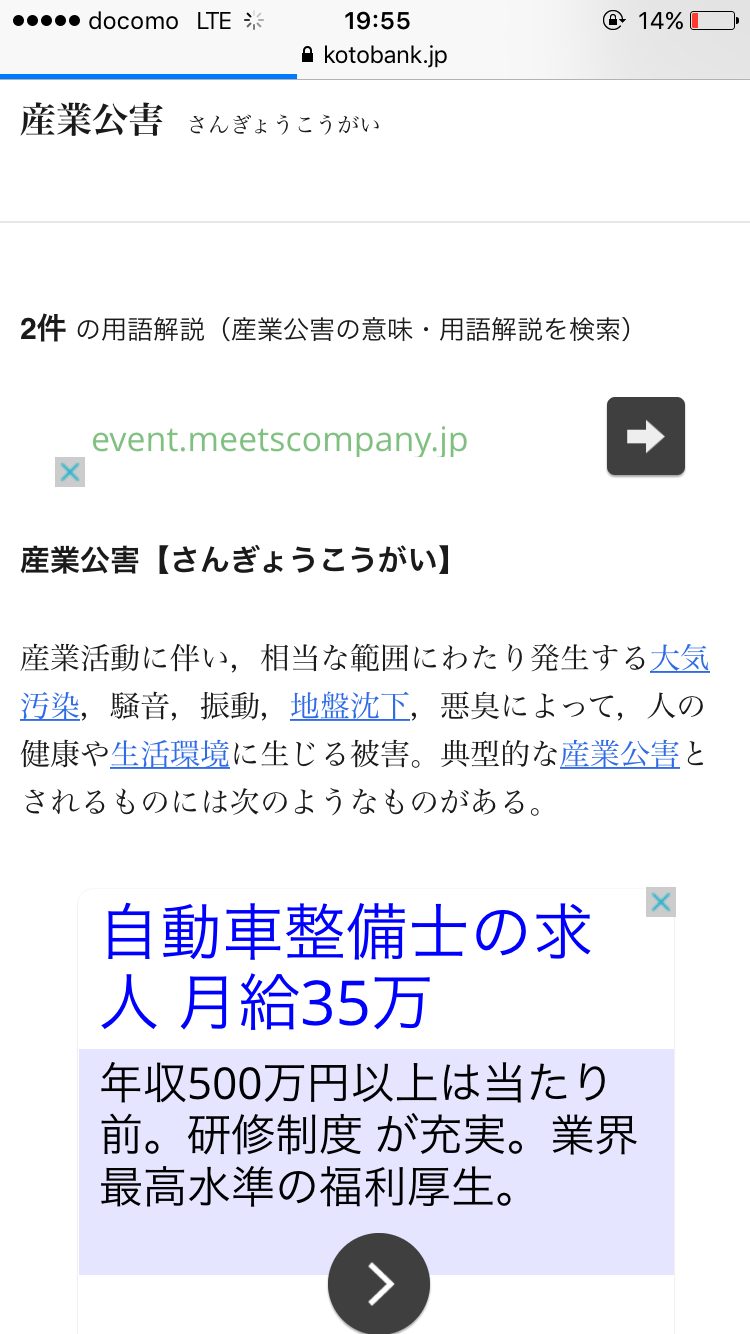This screenshot has width=750, height=1334.
Task: Tap the round chevron button on the job ad
Action: click(x=378, y=1284)
